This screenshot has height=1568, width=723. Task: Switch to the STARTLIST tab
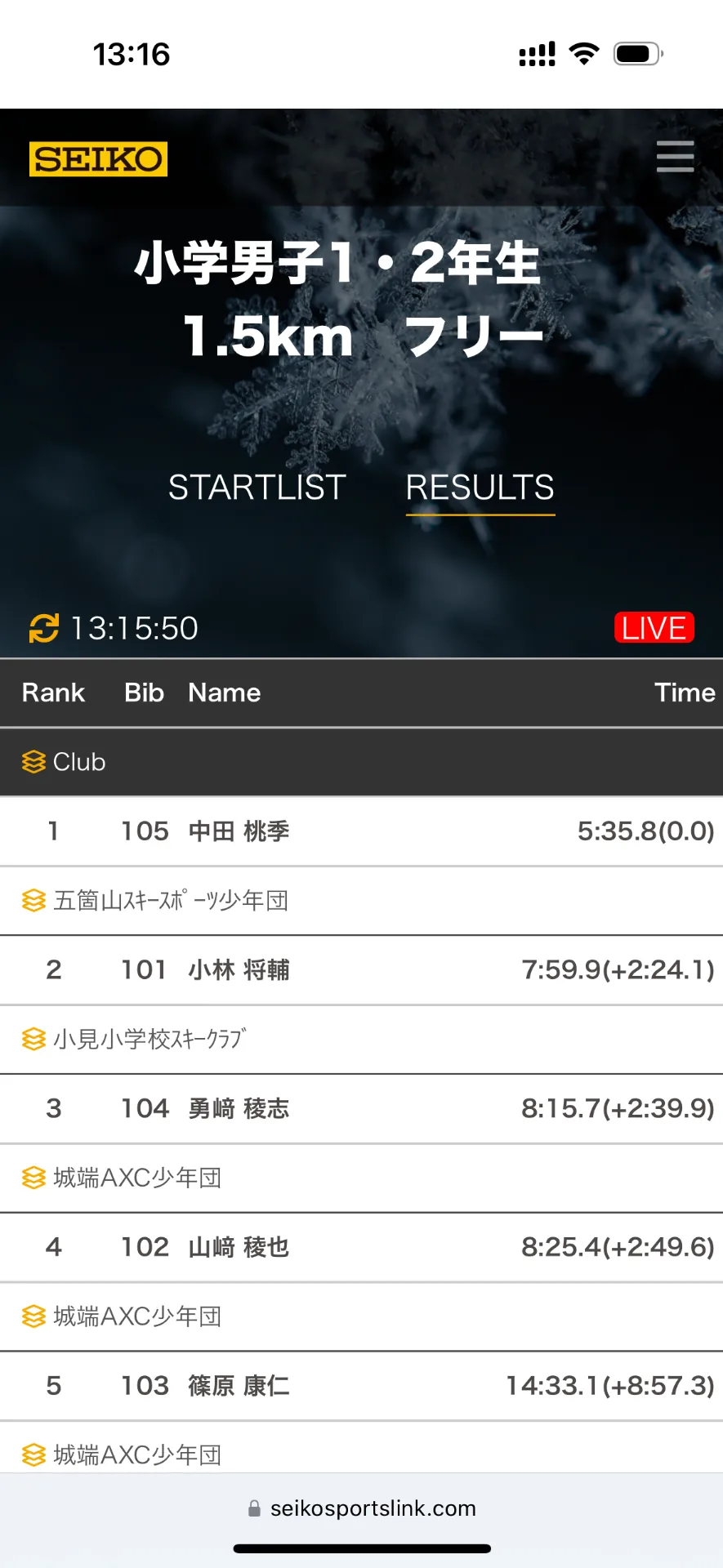pyautogui.click(x=257, y=488)
